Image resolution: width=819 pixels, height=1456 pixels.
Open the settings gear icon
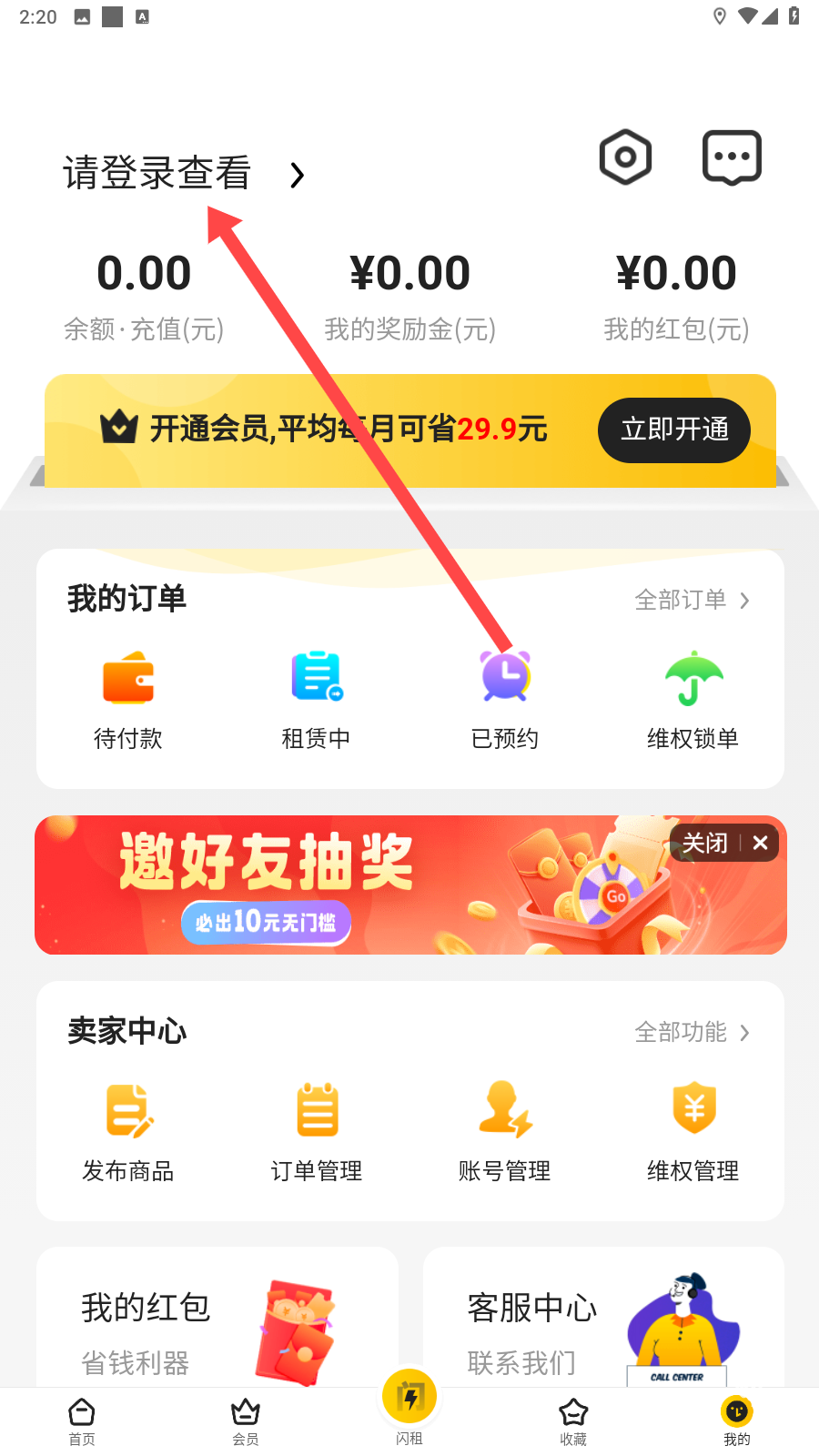(625, 157)
